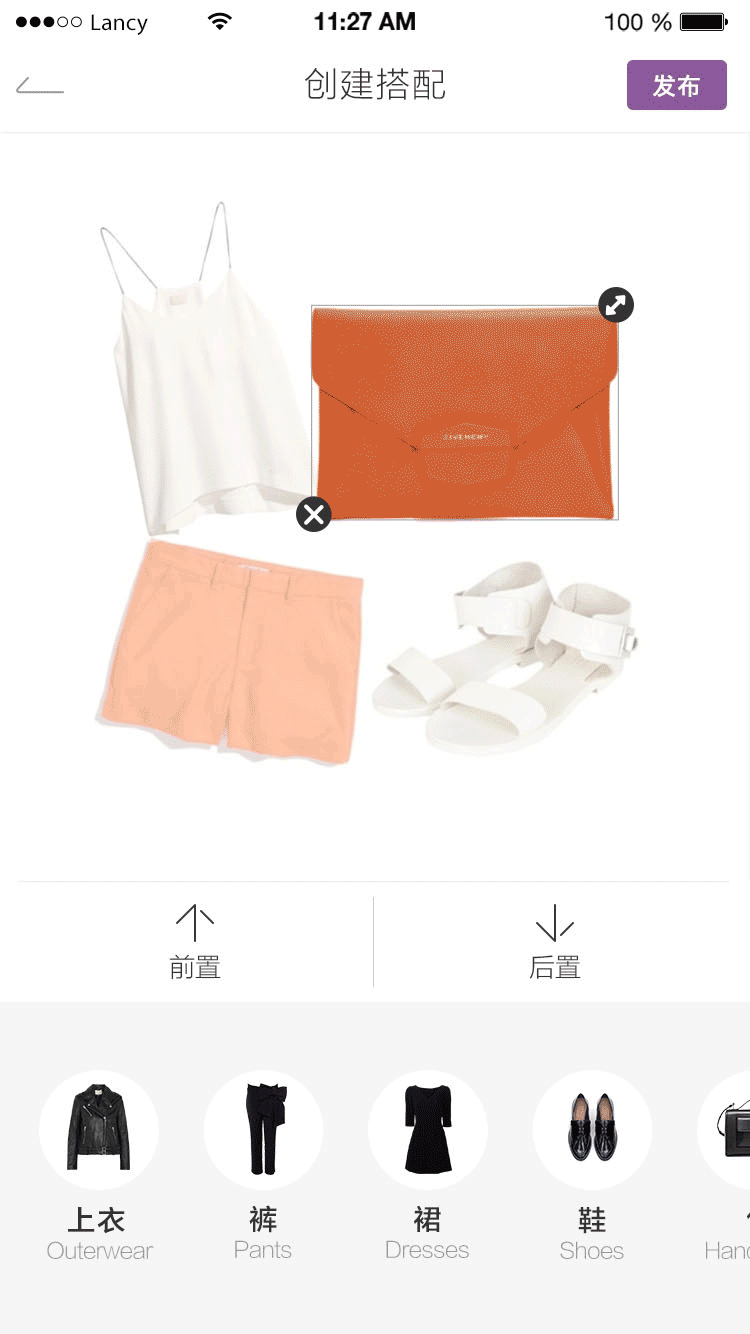Open the 裤 Pants category
The image size is (750, 1334).
pyautogui.click(x=263, y=1165)
